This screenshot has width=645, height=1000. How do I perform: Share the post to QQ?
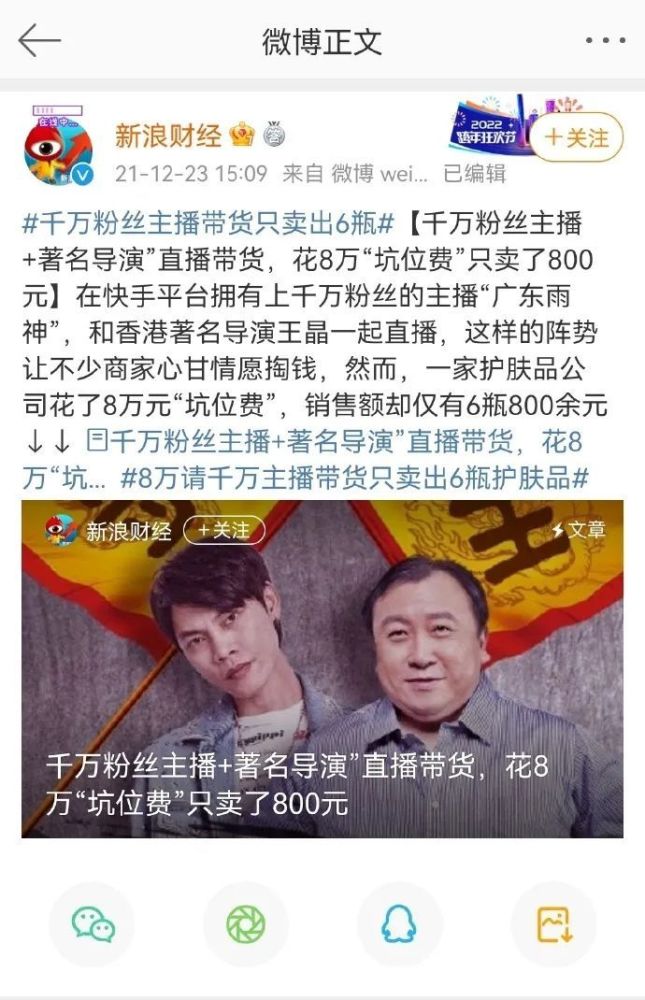399,924
